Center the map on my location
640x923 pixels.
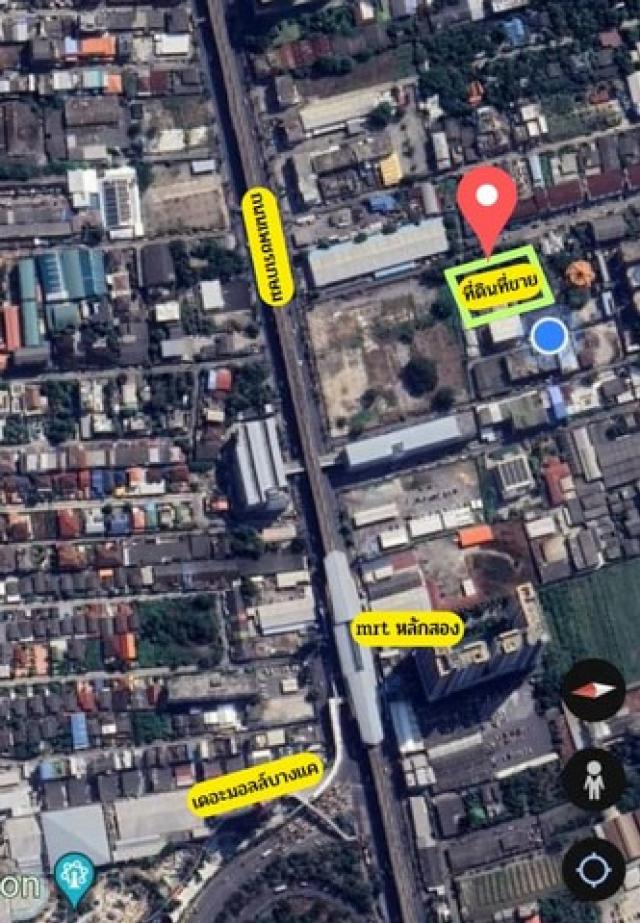[593, 868]
